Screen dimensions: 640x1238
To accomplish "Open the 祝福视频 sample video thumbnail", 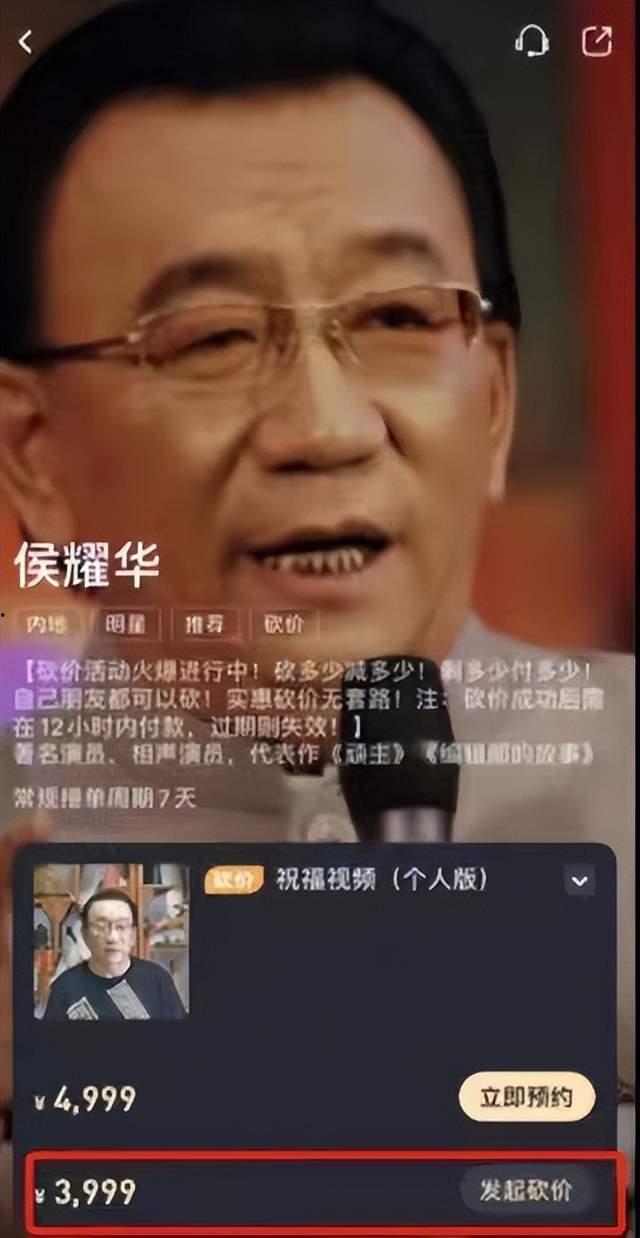I will coord(110,941).
